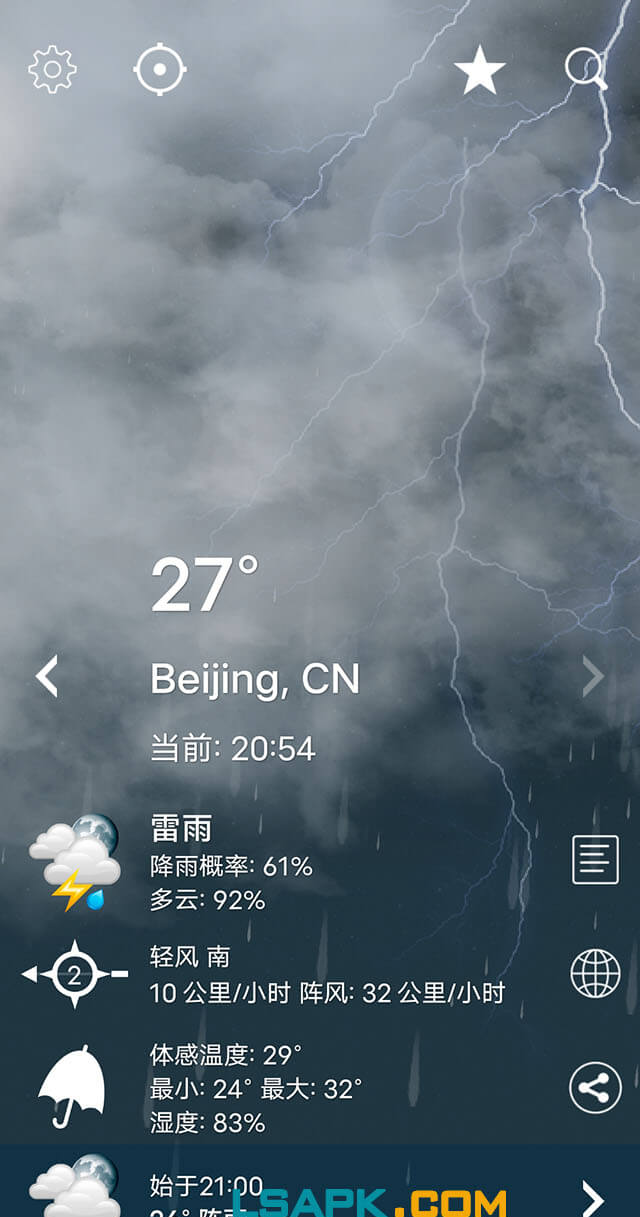Search for a city

(x=586, y=70)
